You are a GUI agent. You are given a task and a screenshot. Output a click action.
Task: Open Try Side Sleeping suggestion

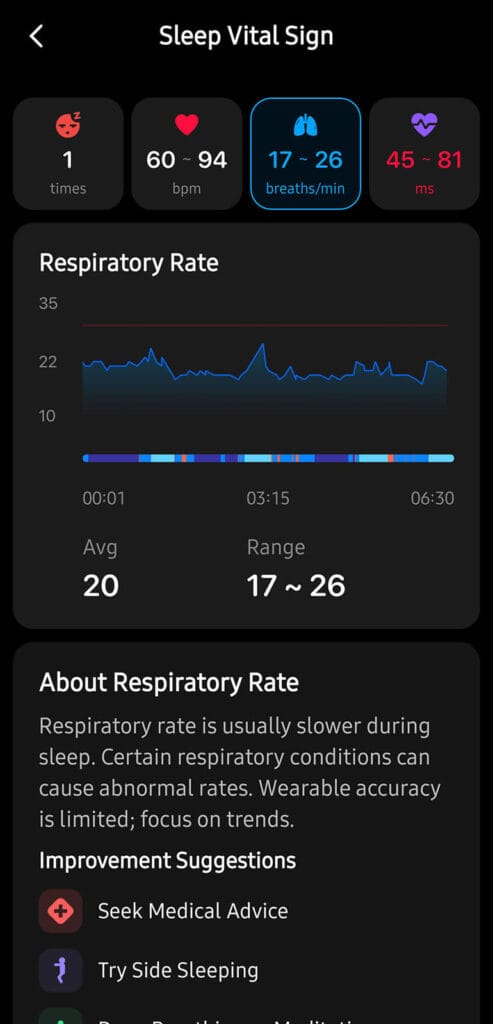coord(149,970)
